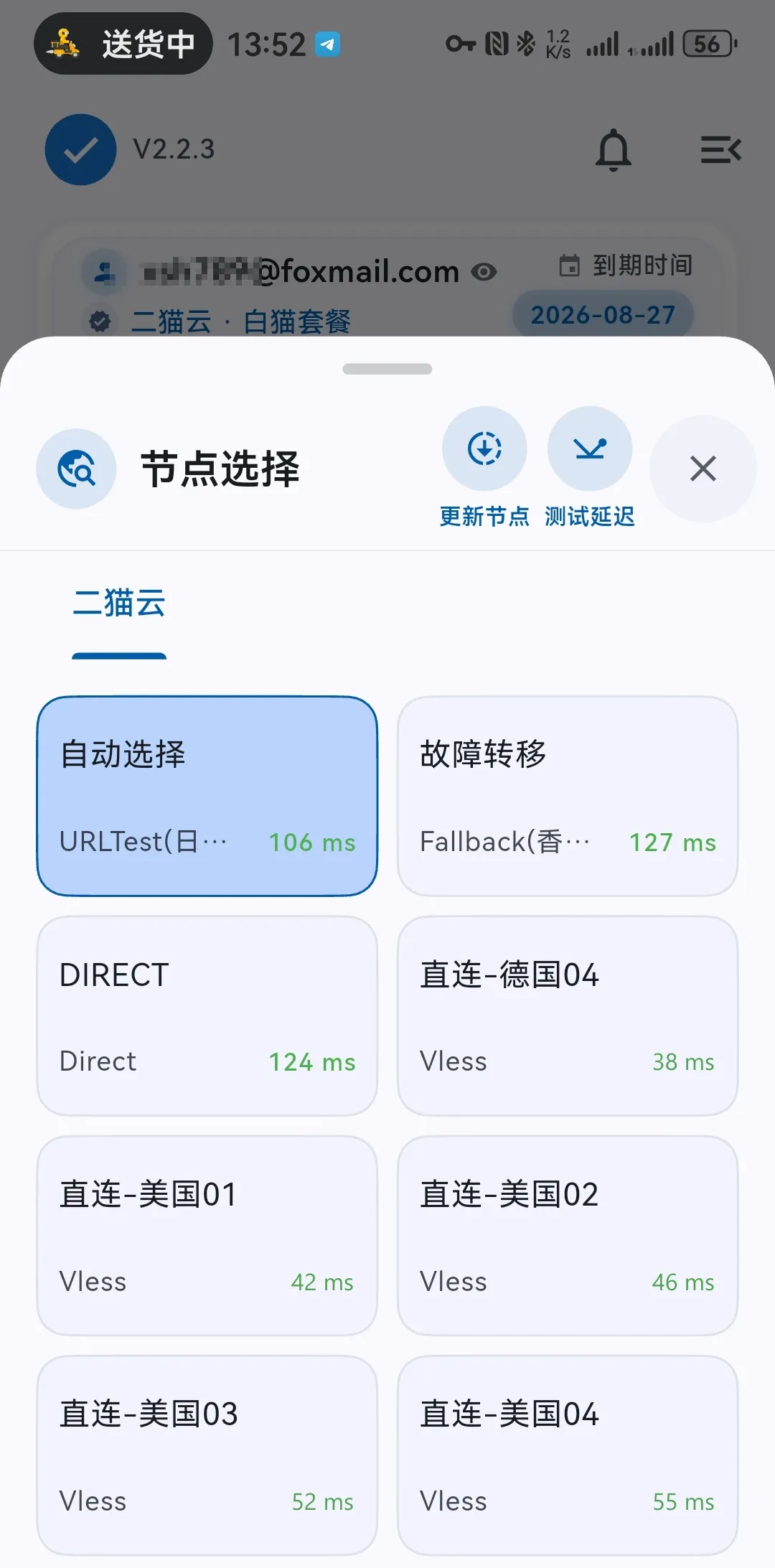Choose node 直连-美国03
Image resolution: width=775 pixels, height=1568 pixels.
[x=207, y=1455]
